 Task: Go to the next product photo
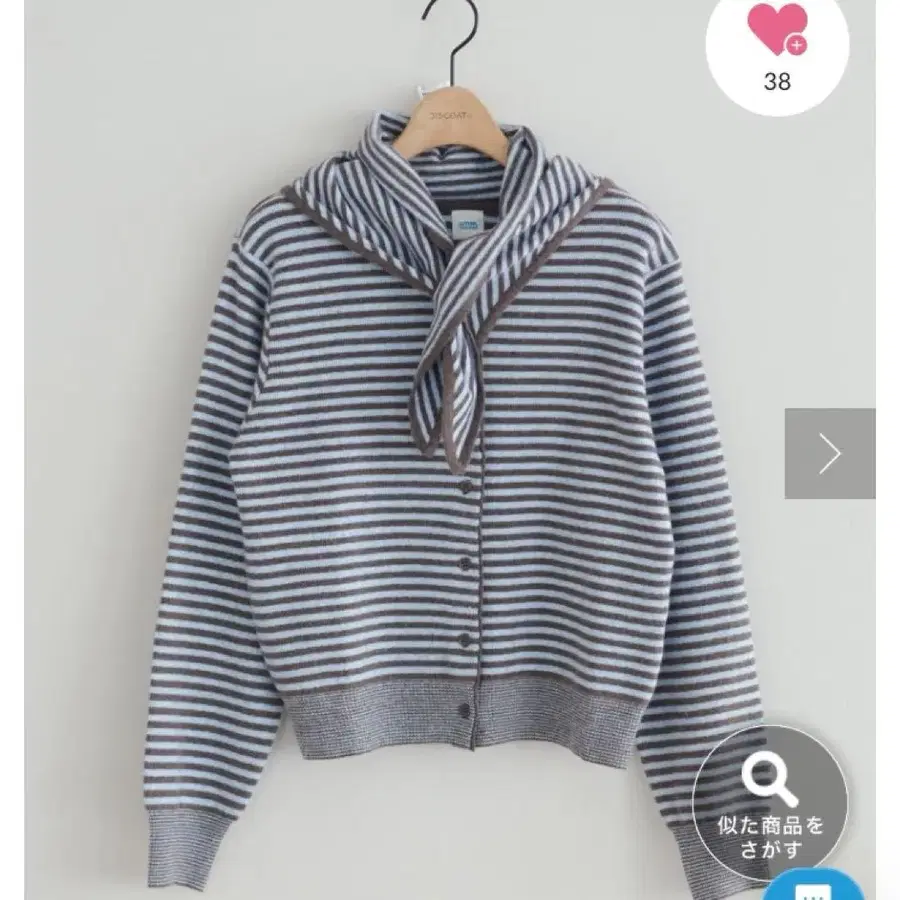pos(829,453)
